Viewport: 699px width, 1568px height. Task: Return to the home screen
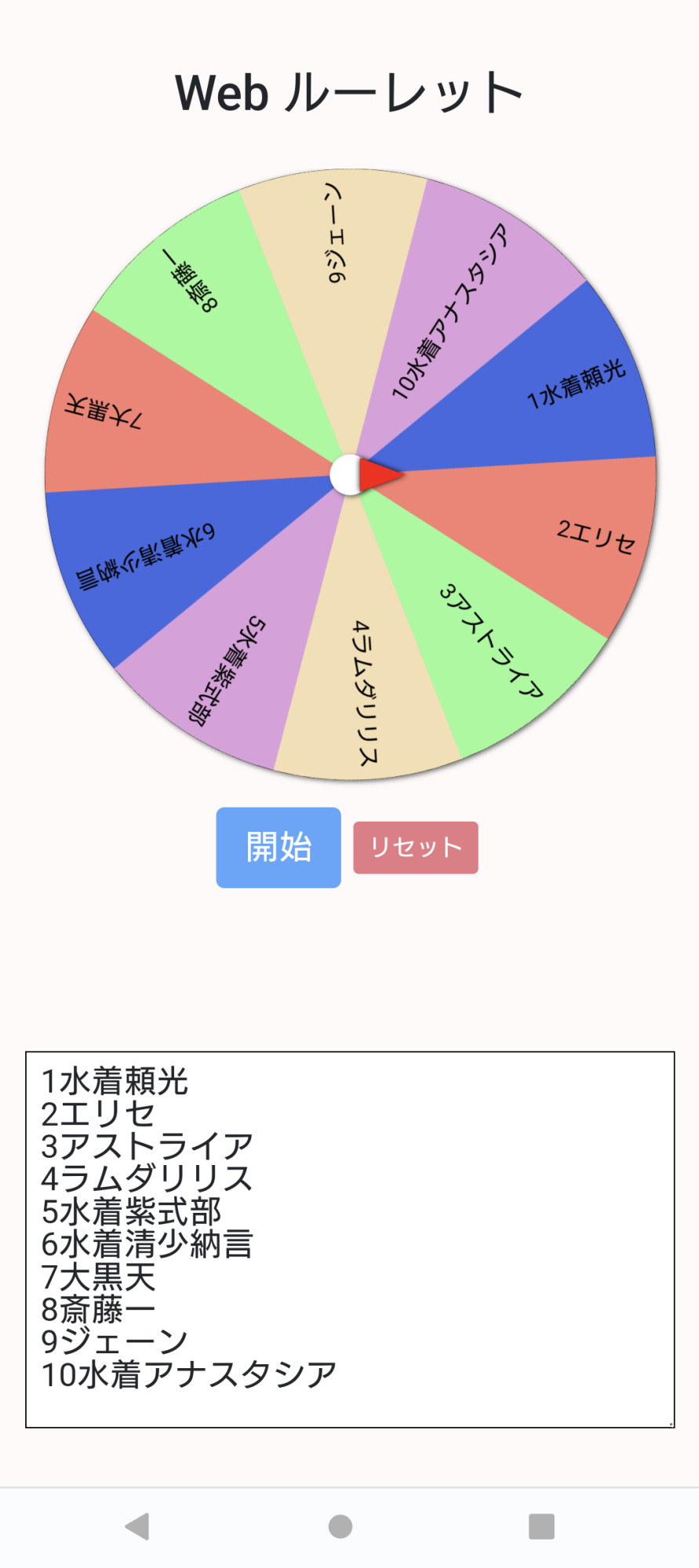pos(340,1526)
